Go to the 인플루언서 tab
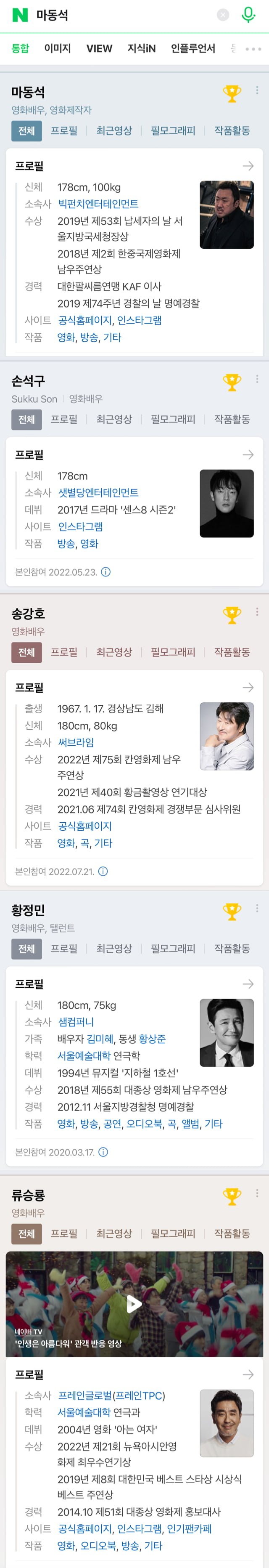This screenshot has width=269, height=1568. 193,48
